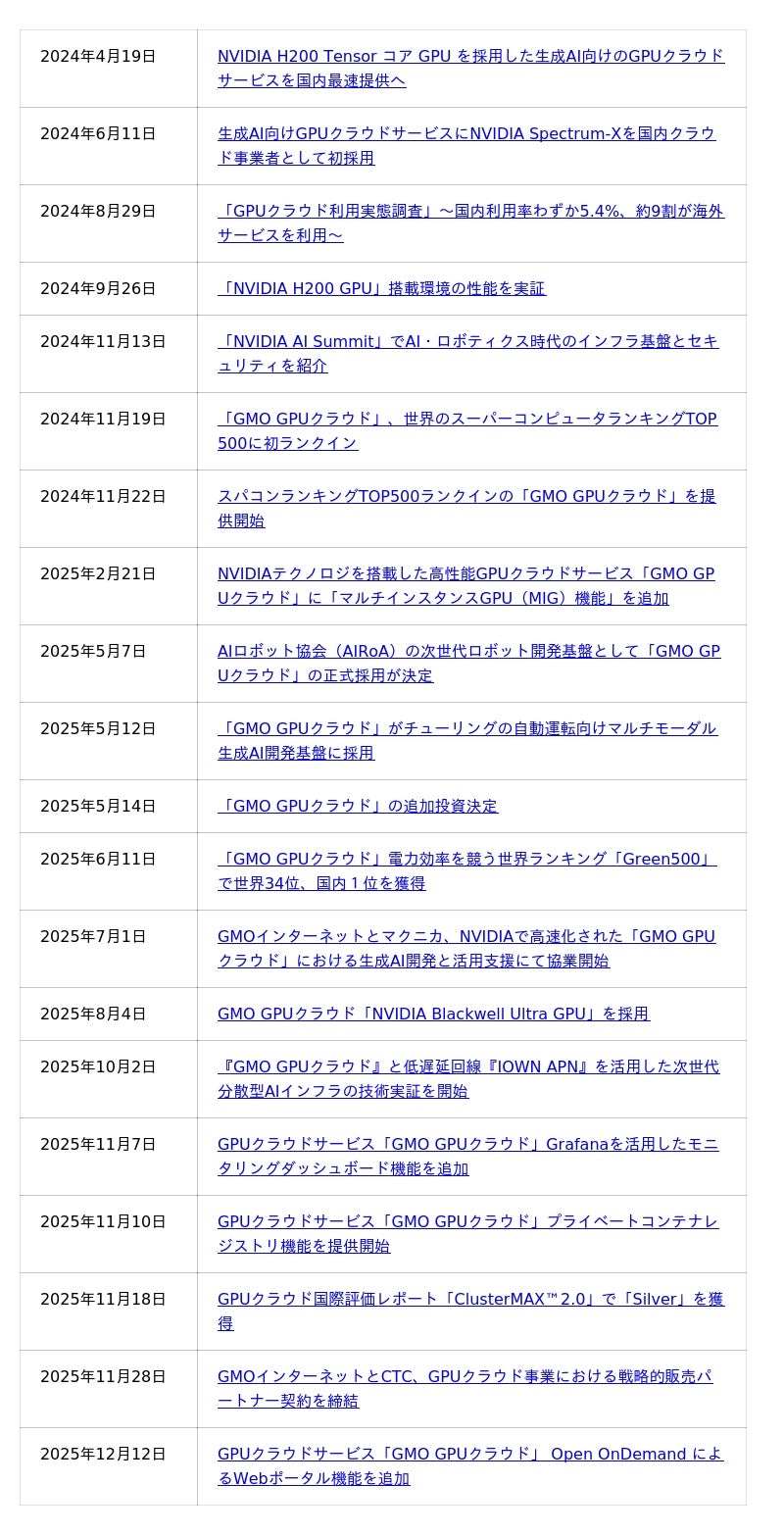Open the Green500 世界34位 news link
The width and height of the screenshot is (784, 1535).
[466, 860]
